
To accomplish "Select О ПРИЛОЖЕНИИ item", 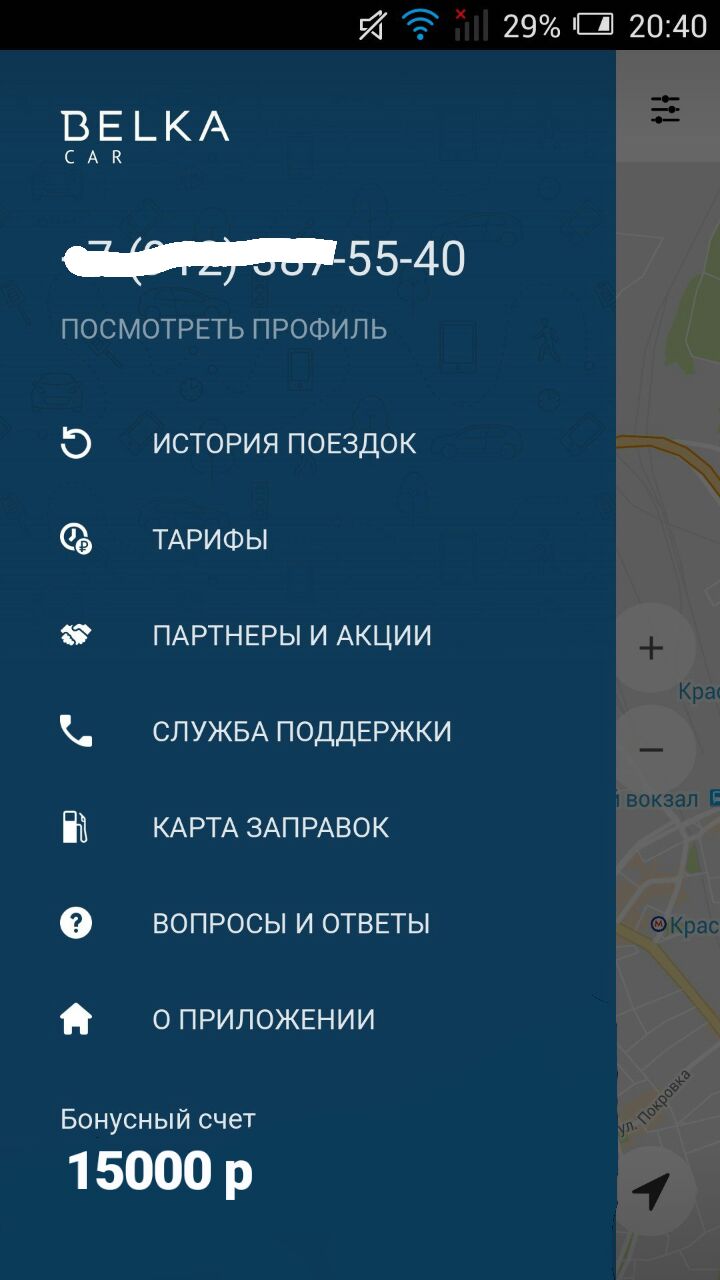I will pos(308,1020).
